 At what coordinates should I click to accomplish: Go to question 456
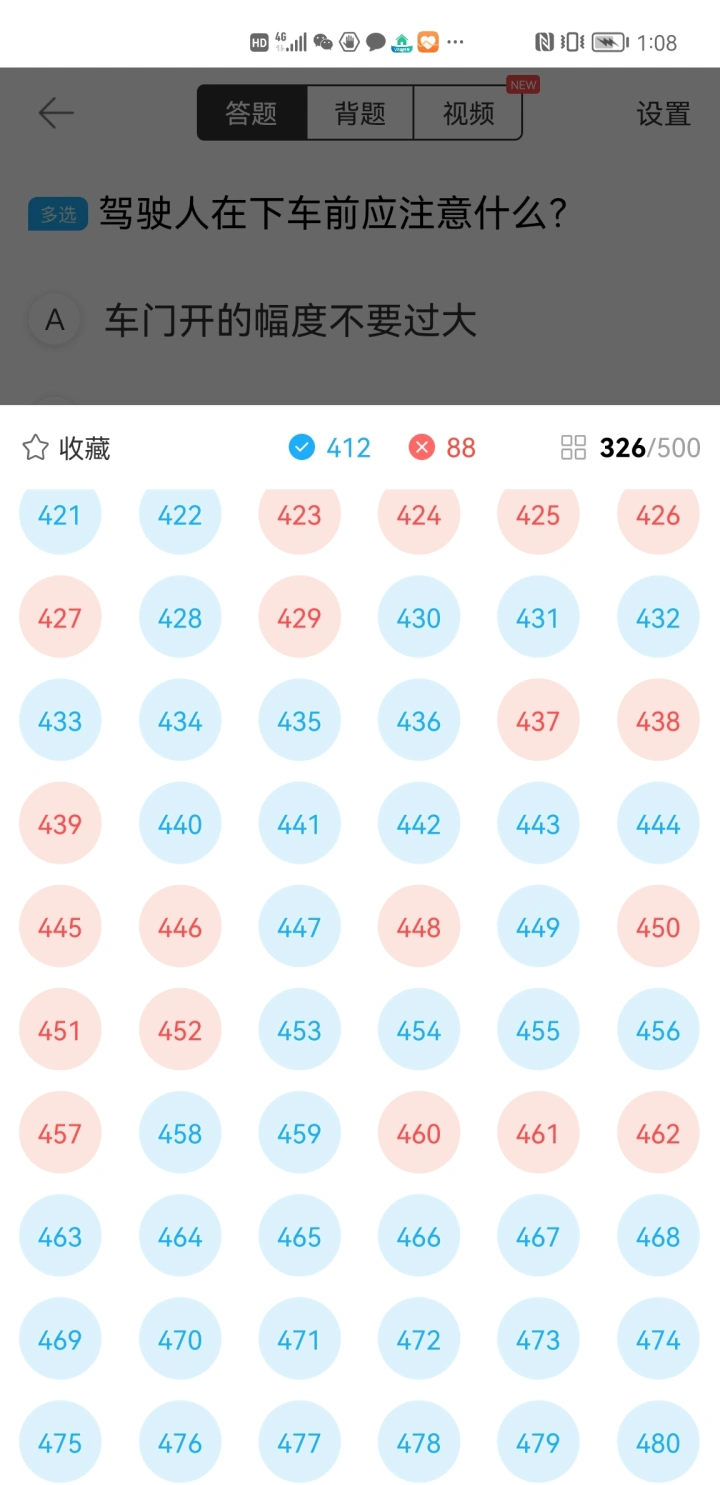pos(658,1030)
